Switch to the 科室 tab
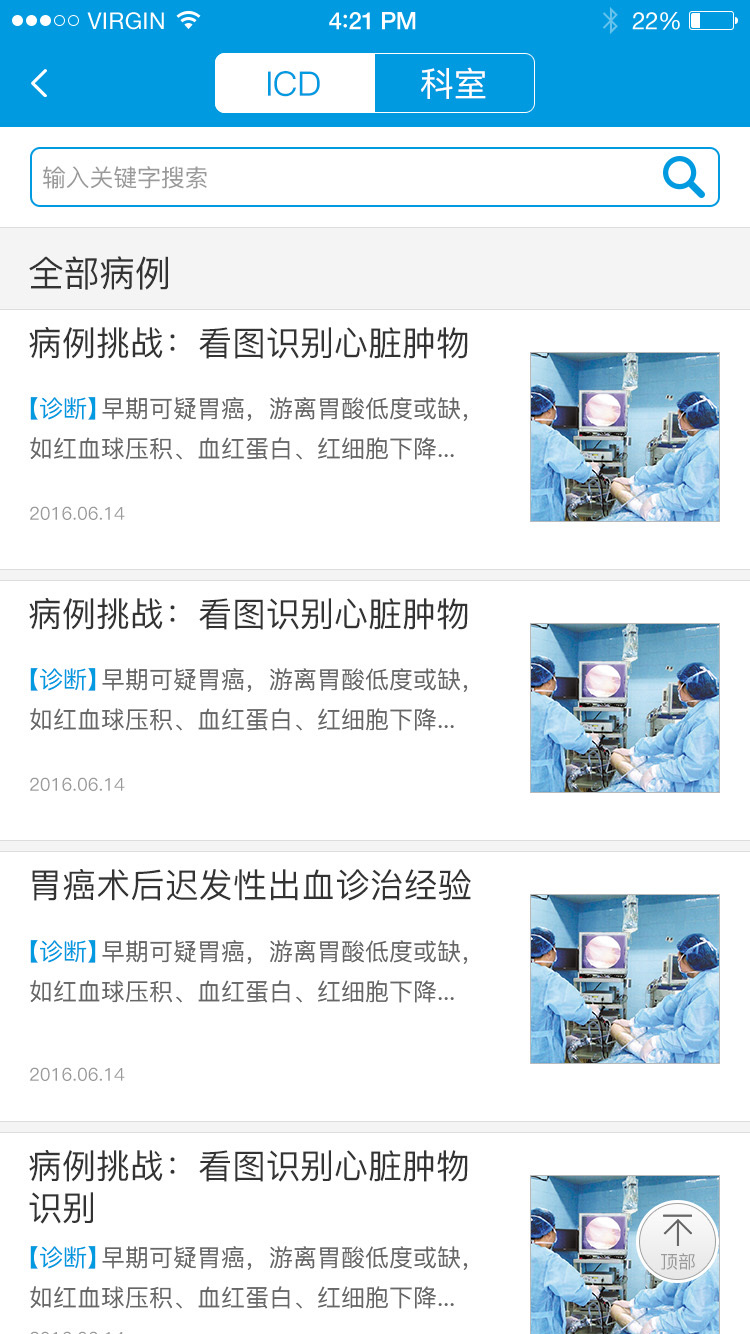Image resolution: width=750 pixels, height=1334 pixels. pyautogui.click(x=454, y=84)
